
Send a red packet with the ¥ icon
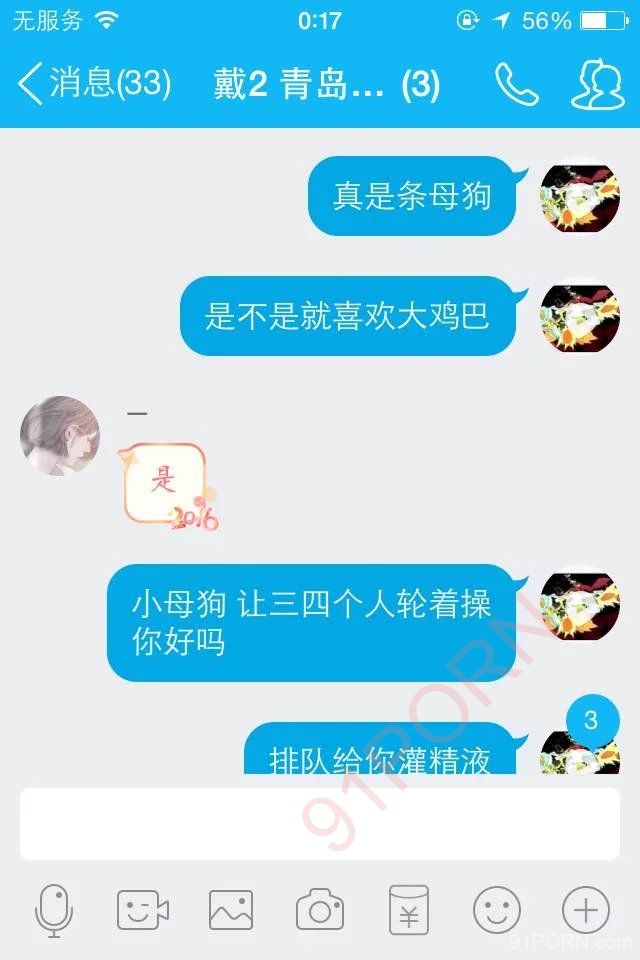pos(408,910)
